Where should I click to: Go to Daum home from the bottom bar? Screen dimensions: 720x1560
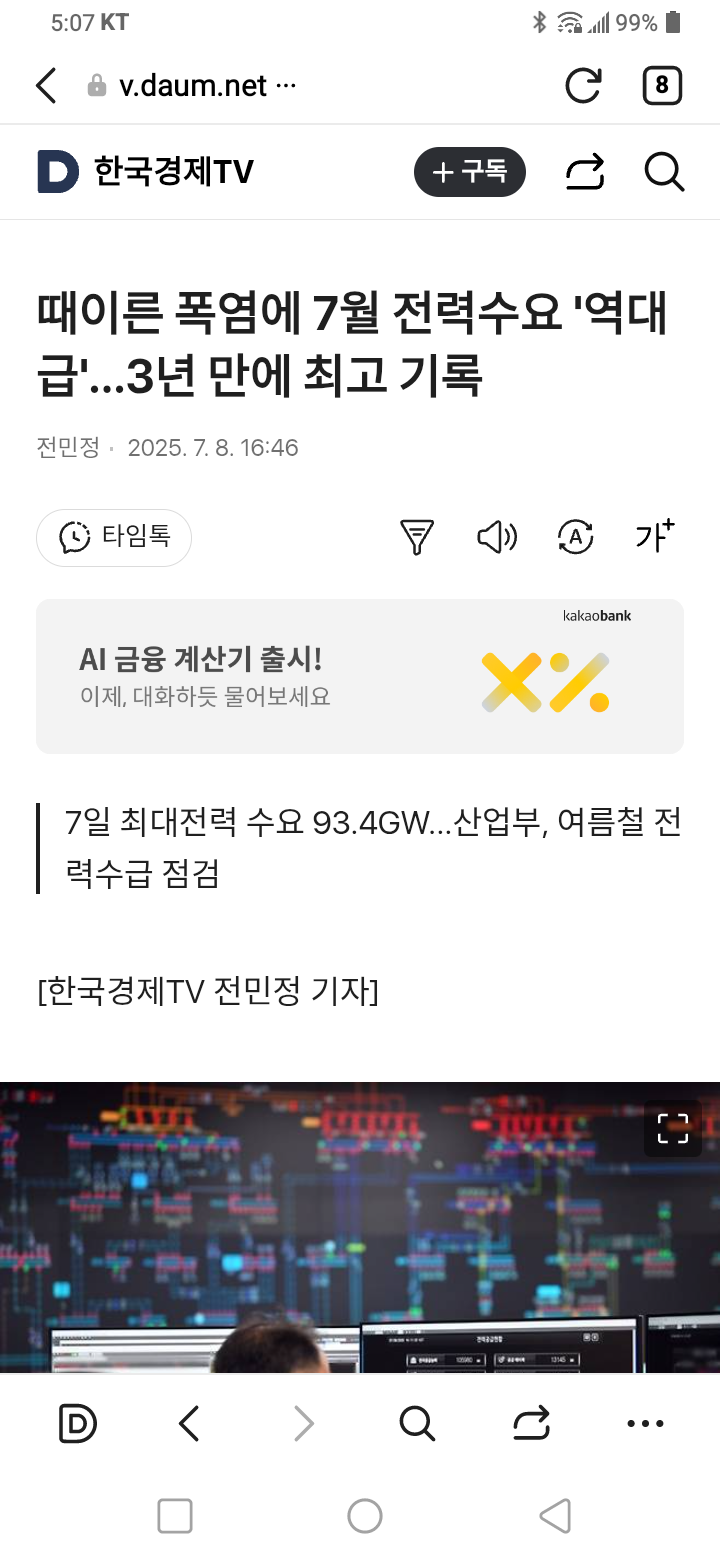point(77,1423)
